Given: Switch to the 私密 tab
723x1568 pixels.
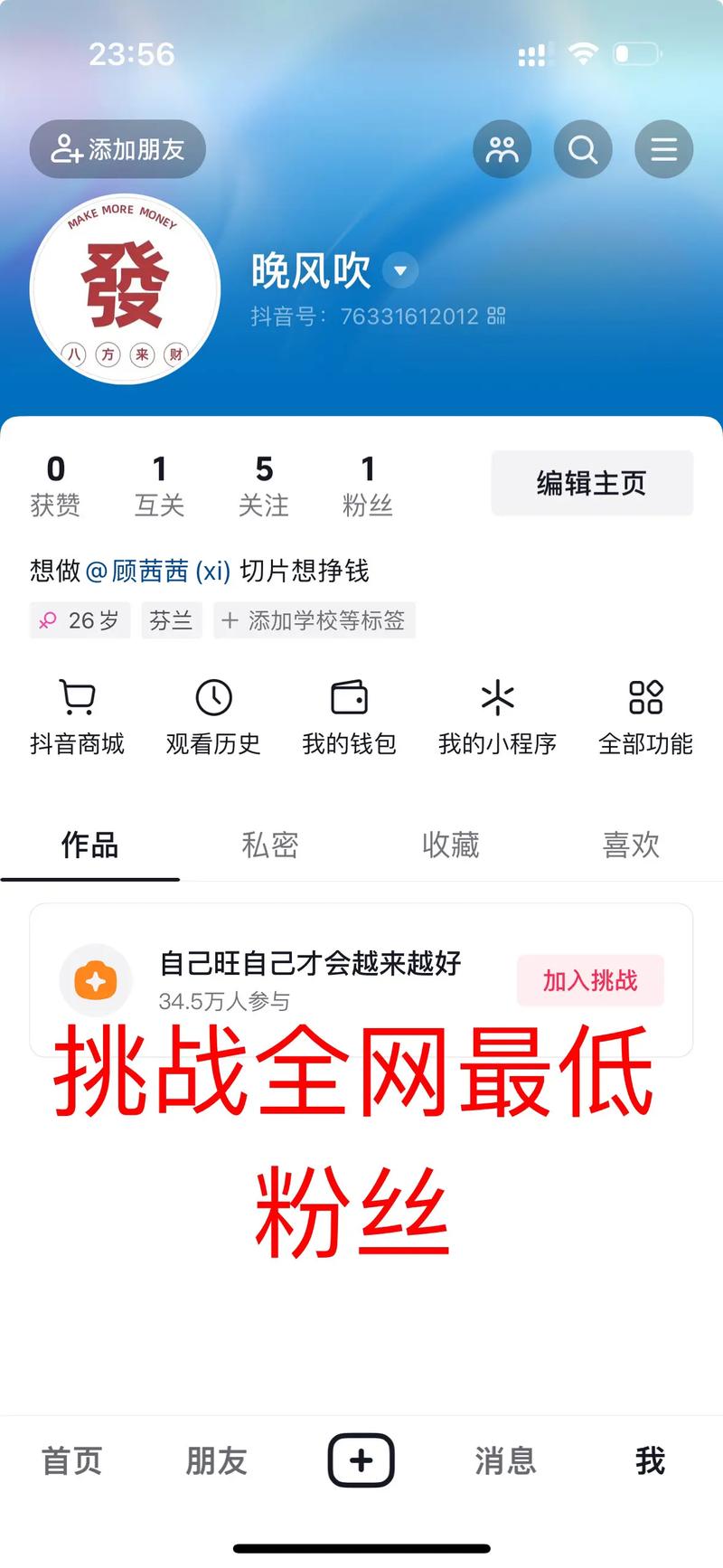Looking at the screenshot, I should pyautogui.click(x=269, y=845).
